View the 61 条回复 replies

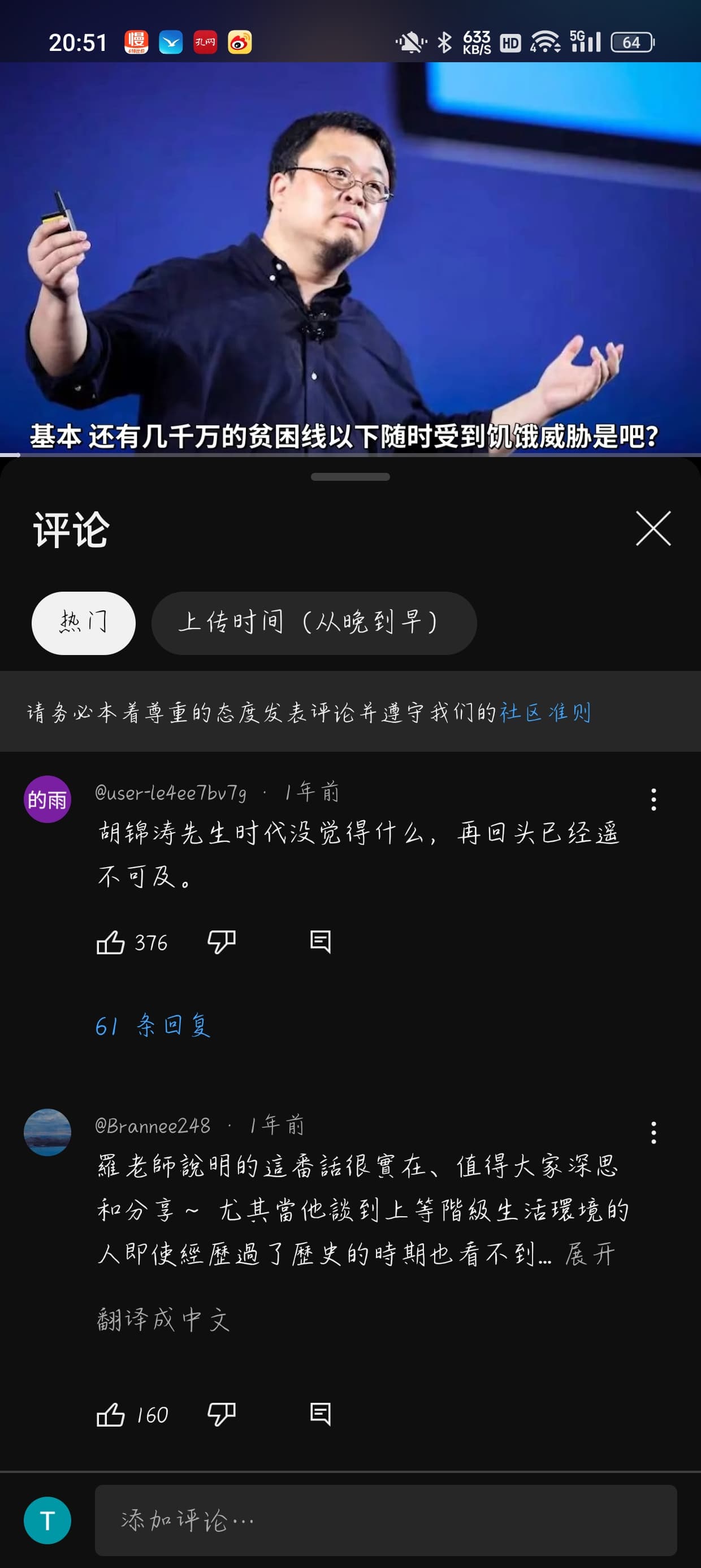(153, 1026)
